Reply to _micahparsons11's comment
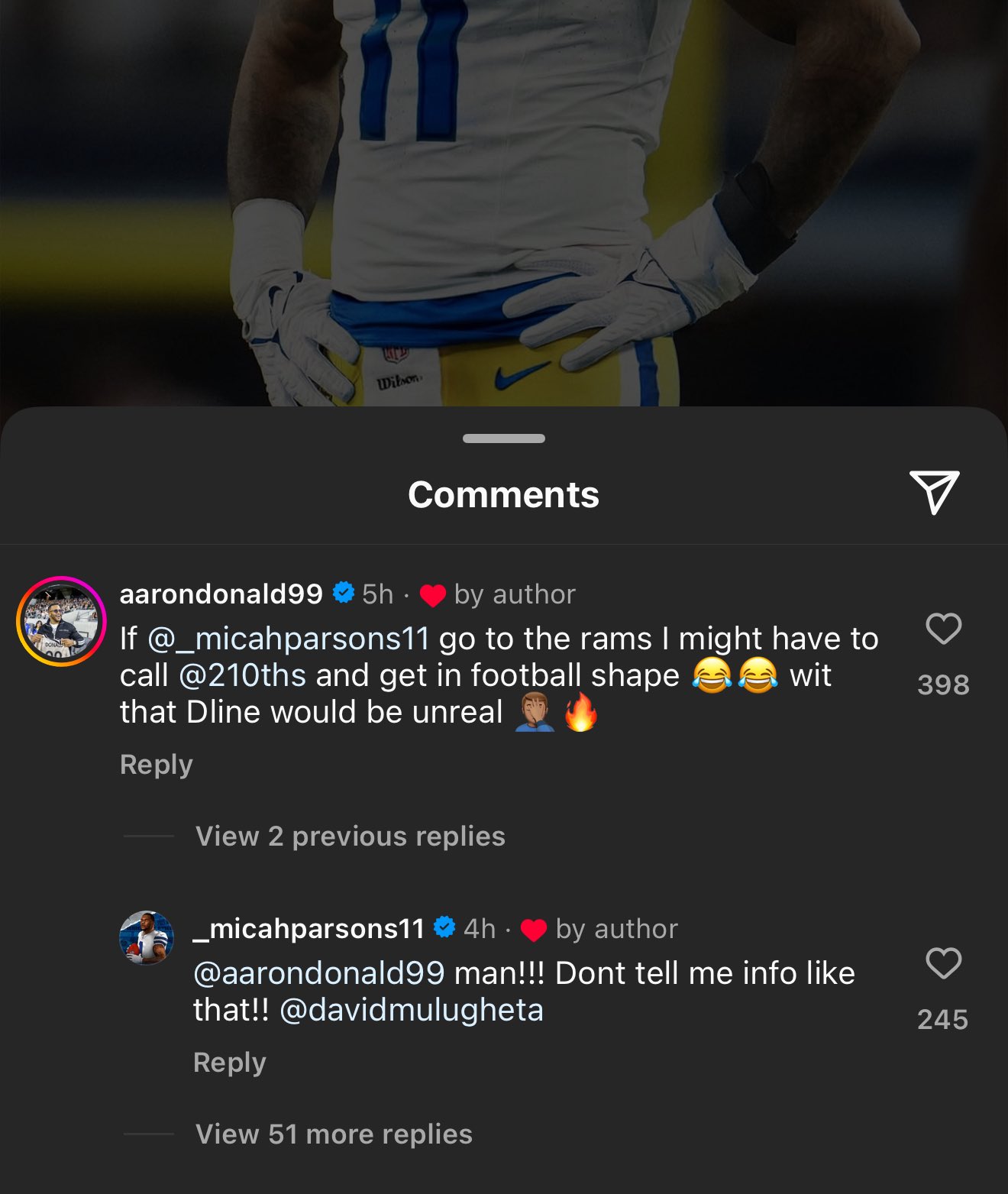 (x=230, y=1063)
